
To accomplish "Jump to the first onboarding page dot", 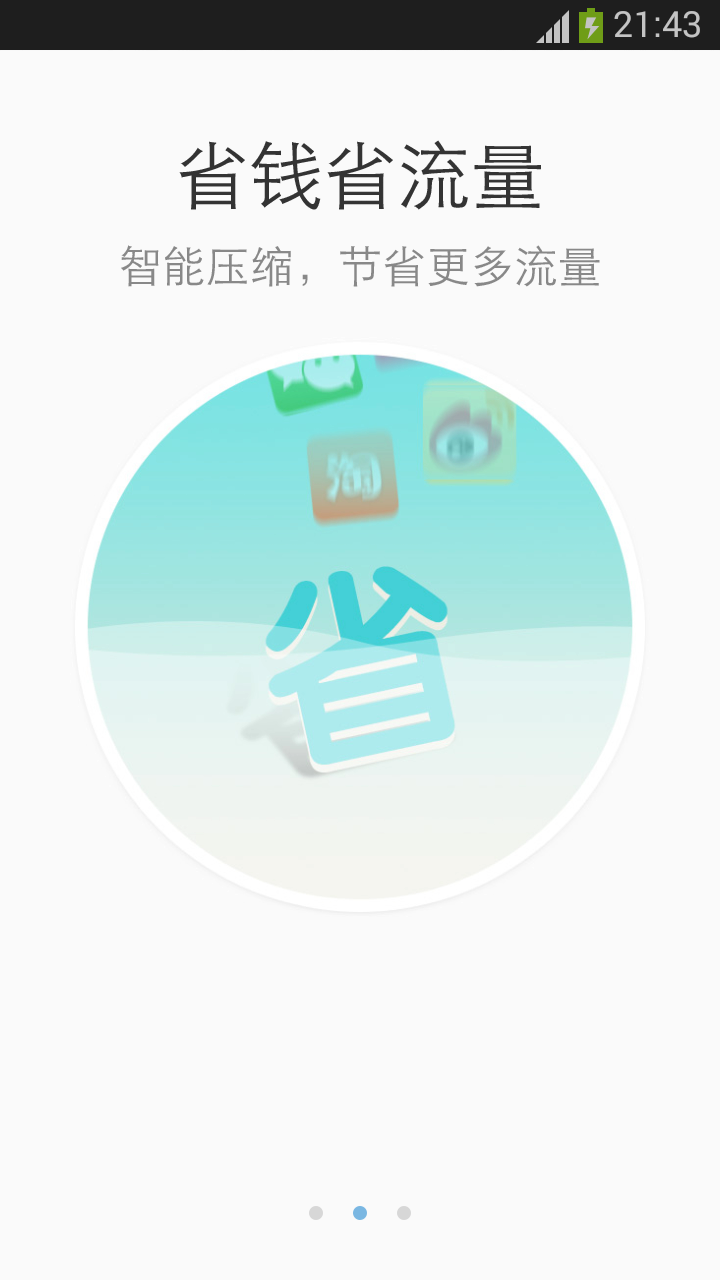I will 316,1213.
